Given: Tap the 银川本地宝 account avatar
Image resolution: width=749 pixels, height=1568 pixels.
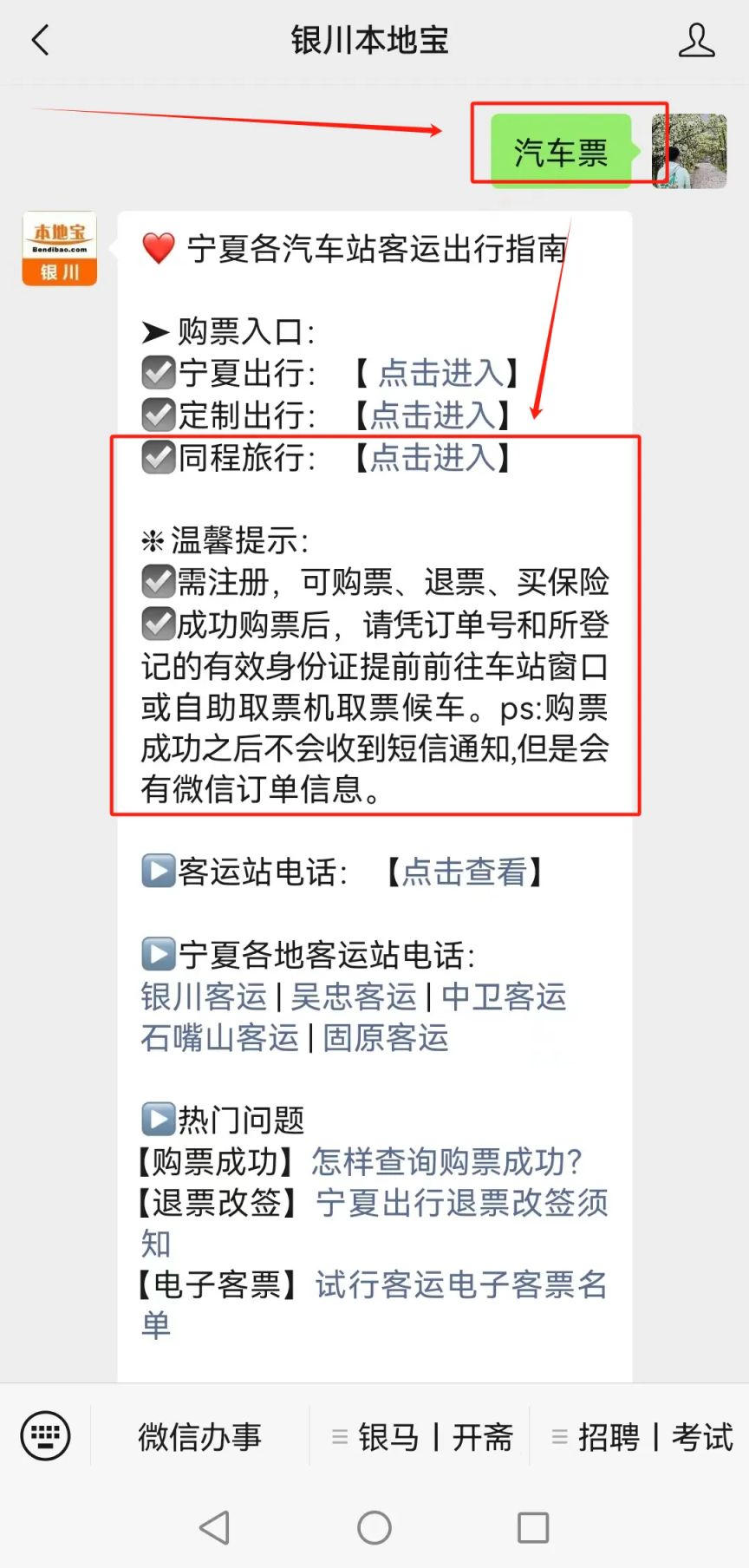Looking at the screenshot, I should (x=59, y=249).
